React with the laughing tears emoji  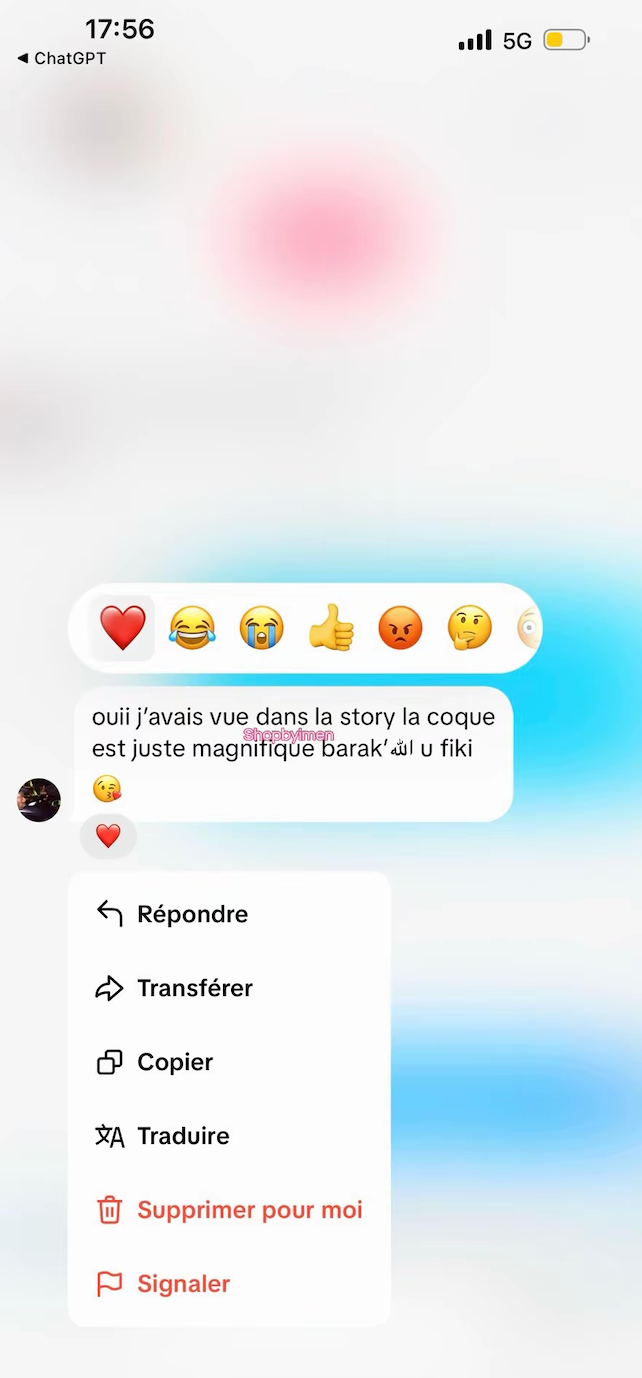click(192, 629)
